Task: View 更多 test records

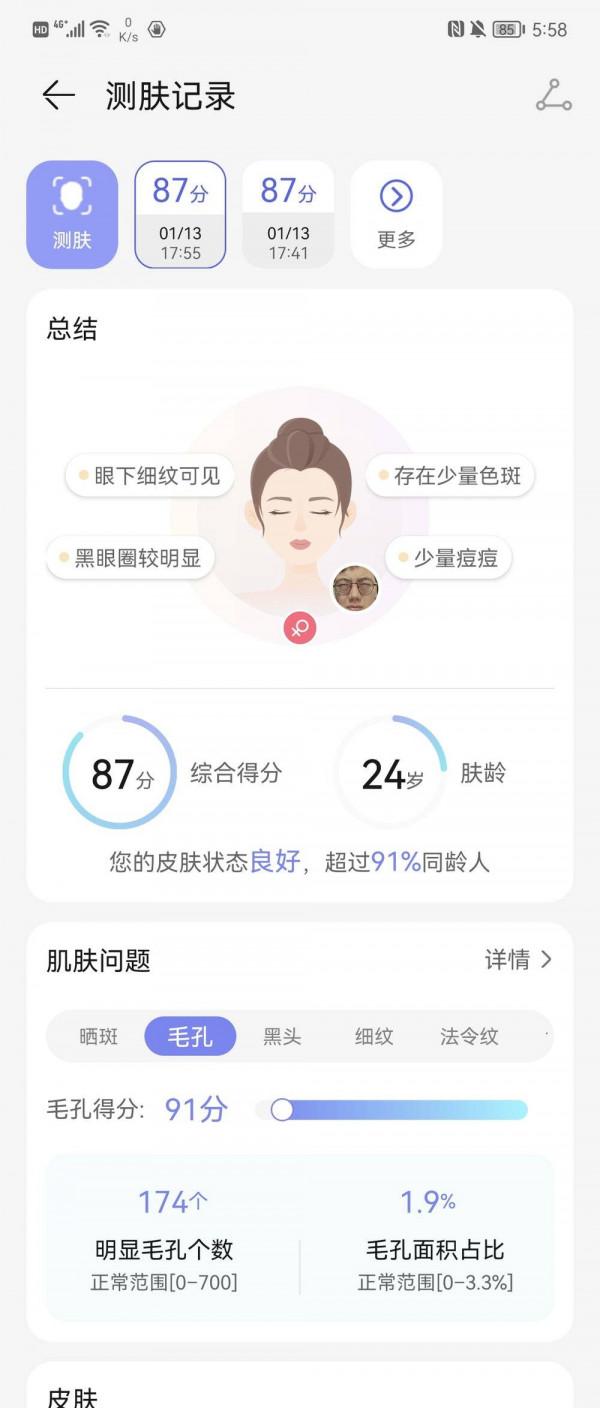Action: pyautogui.click(x=396, y=214)
